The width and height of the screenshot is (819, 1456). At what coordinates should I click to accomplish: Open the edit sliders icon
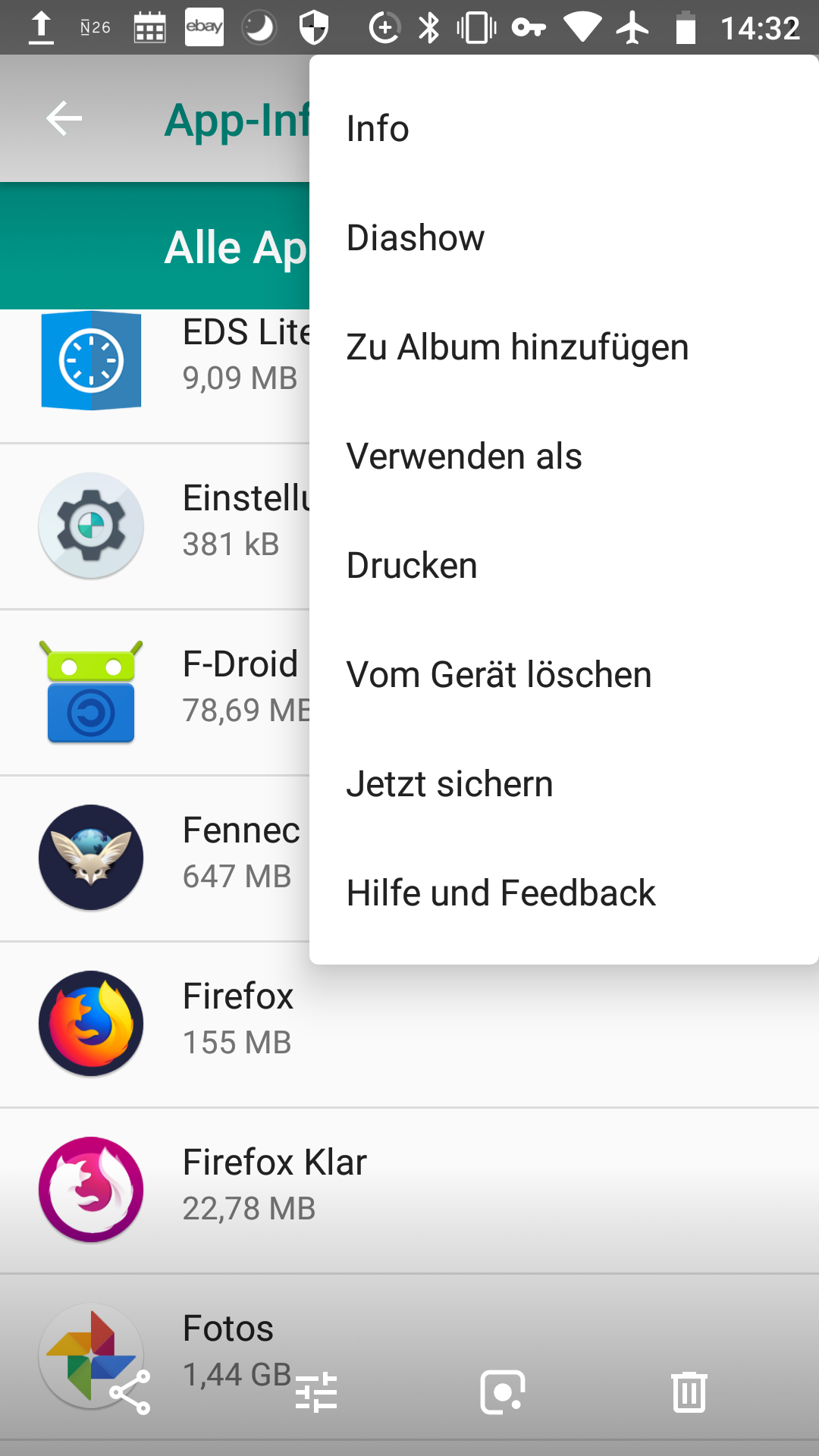(316, 1392)
